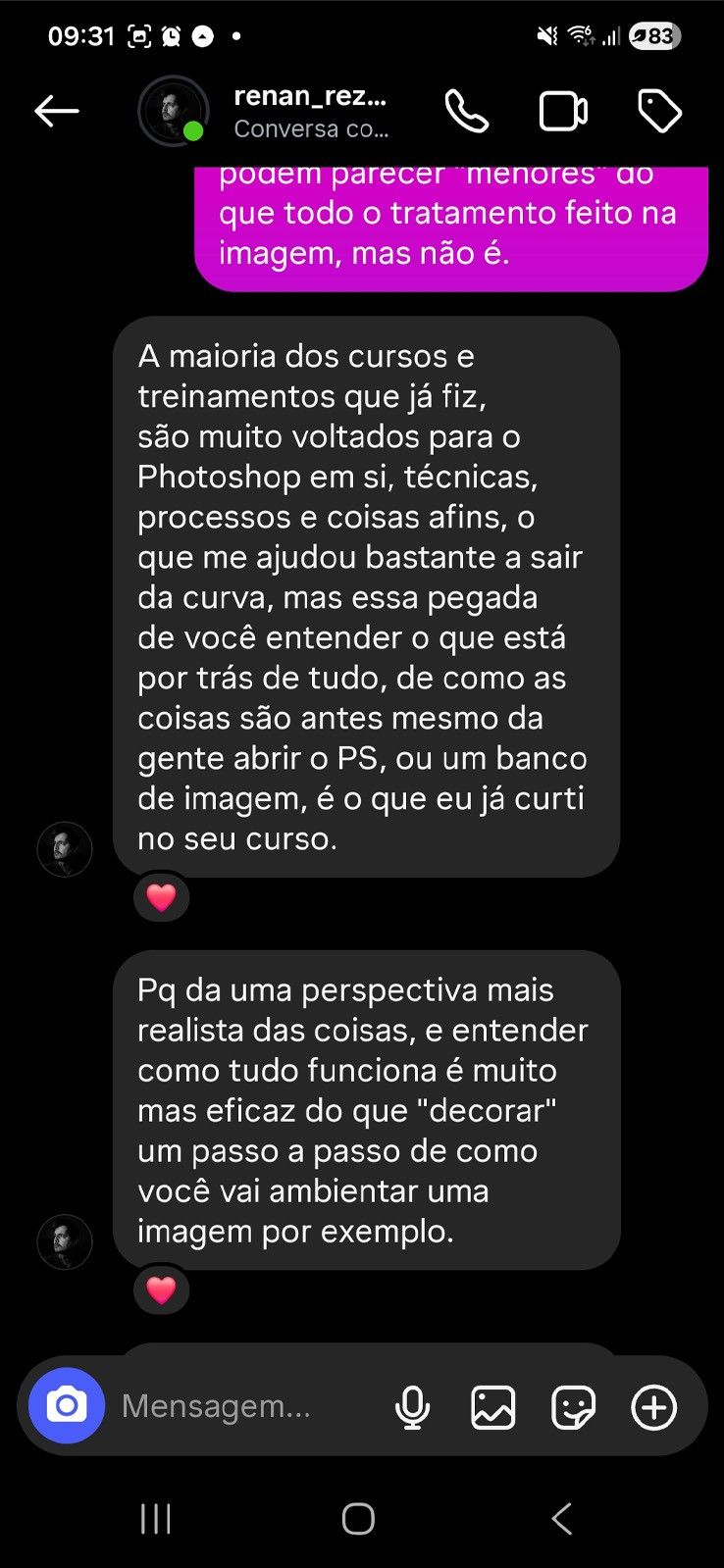Open sender avatar beside 'no seu curso' message
The image size is (724, 1568).
(x=65, y=849)
